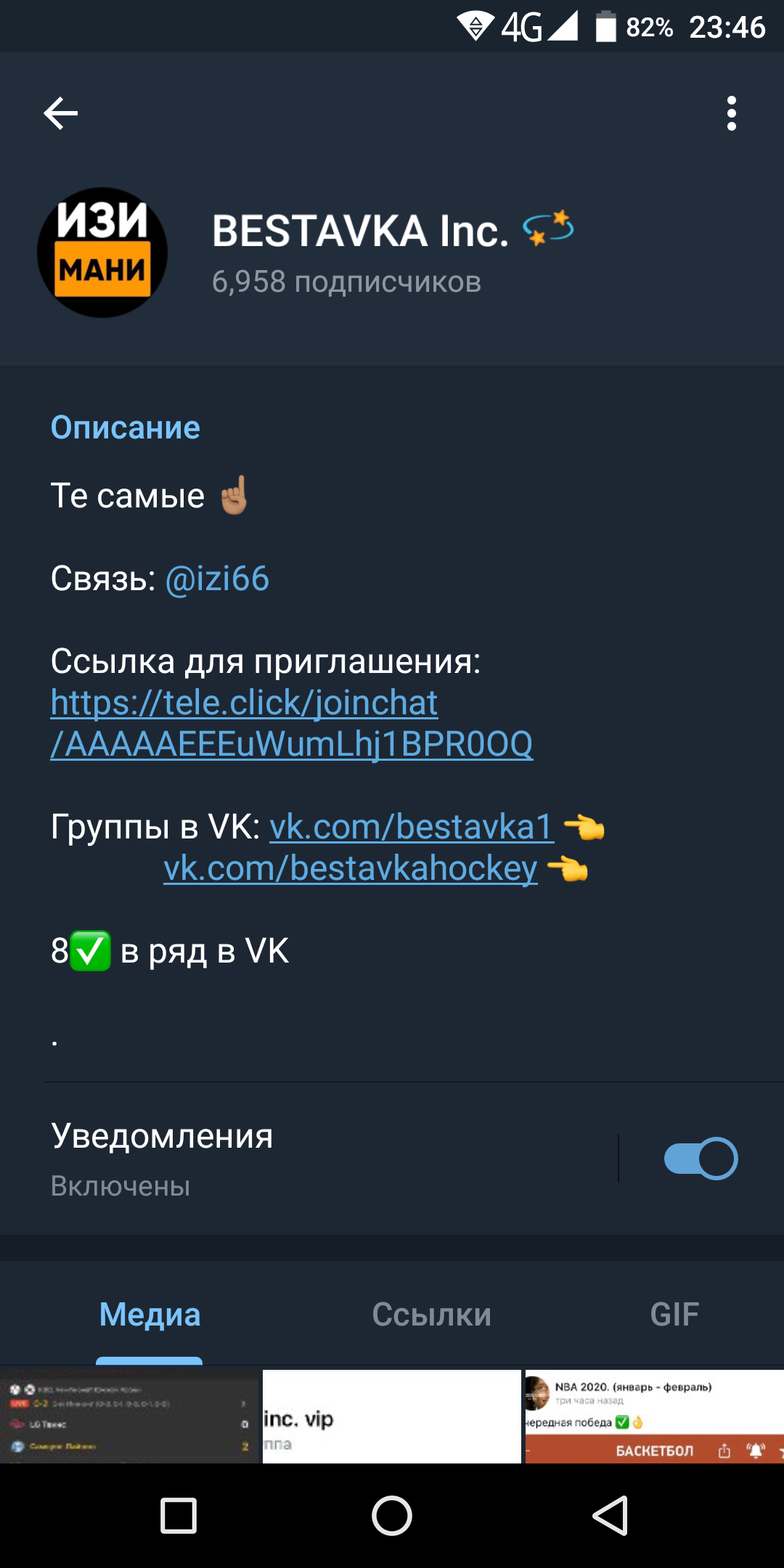Screen dimensions: 784x1568
Task: Open the vk.com/bestavkahockey link
Action: click(x=351, y=868)
